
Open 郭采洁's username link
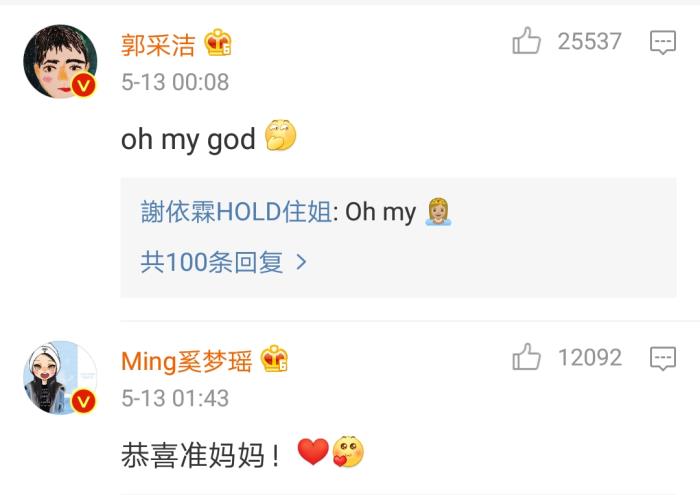pos(158,44)
